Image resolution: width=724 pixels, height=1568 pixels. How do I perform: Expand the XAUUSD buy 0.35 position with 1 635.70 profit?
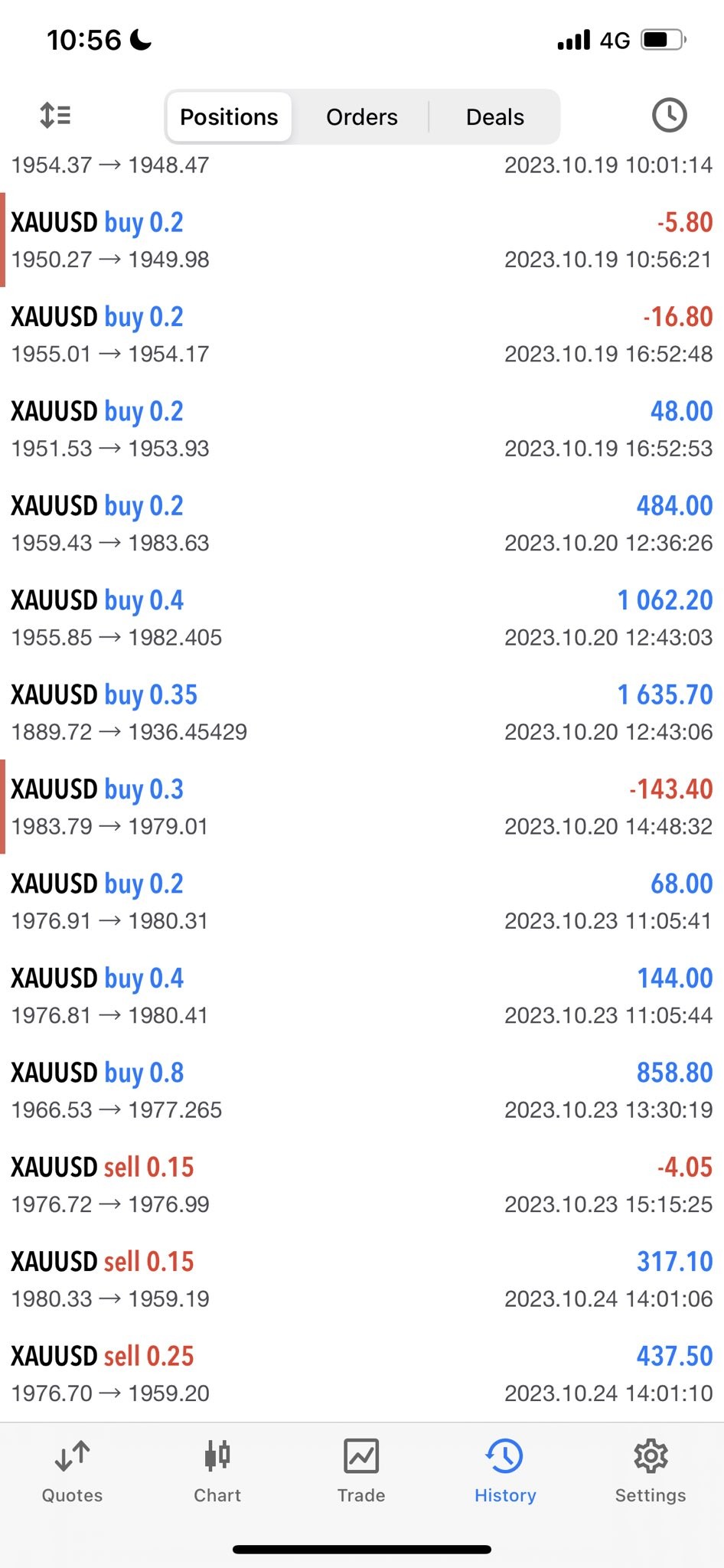click(x=362, y=712)
